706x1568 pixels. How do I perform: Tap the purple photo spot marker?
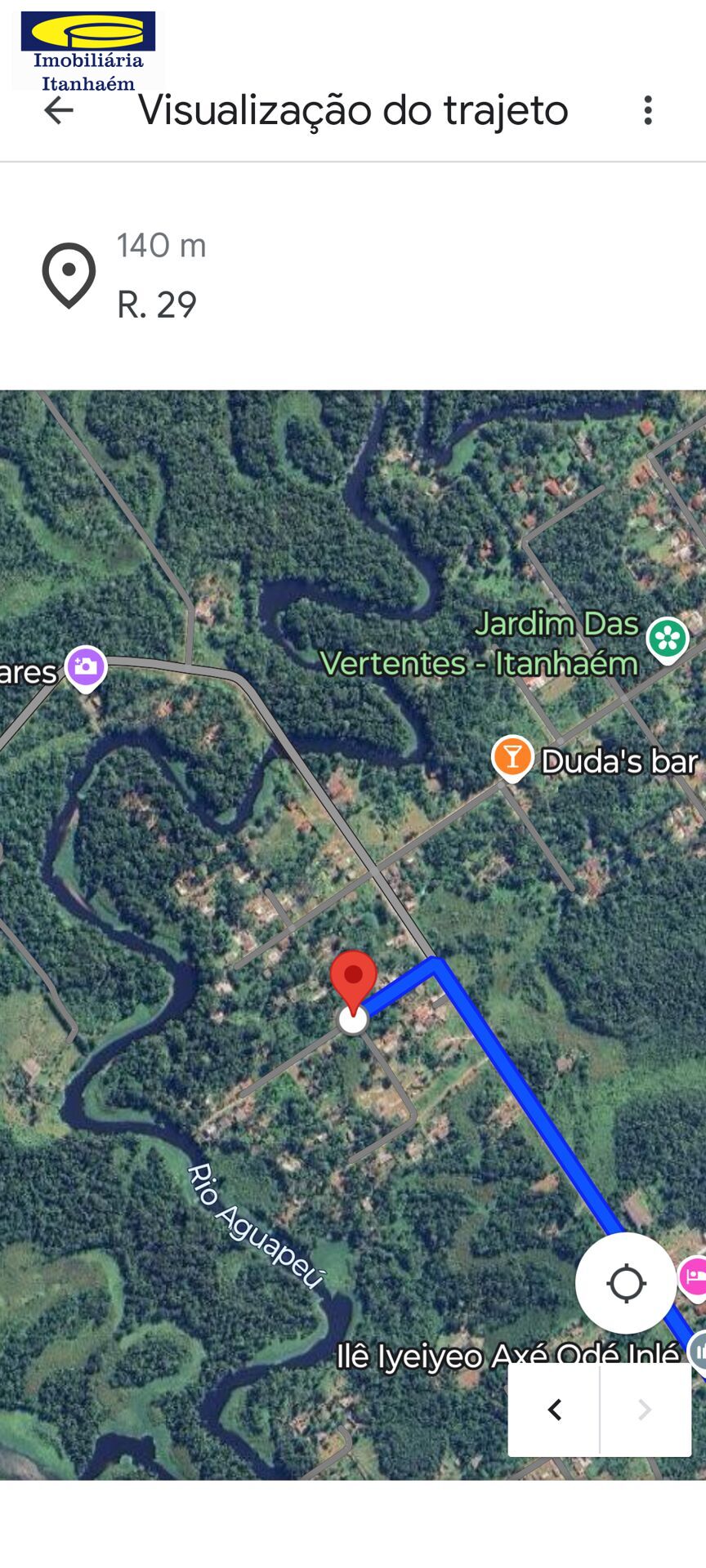coord(87,667)
